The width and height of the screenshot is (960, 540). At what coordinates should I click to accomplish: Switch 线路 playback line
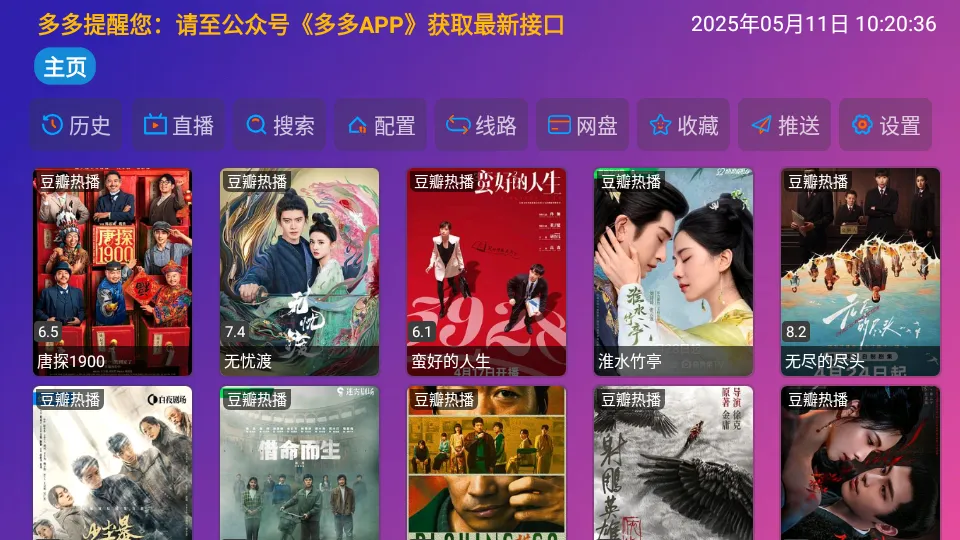[481, 125]
